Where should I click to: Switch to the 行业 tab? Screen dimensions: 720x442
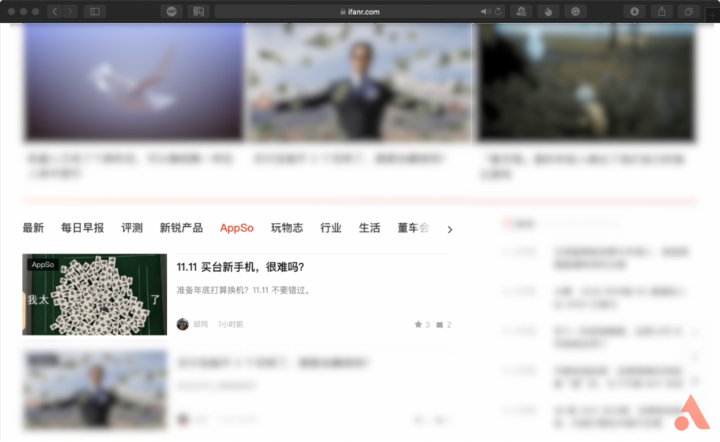[x=331, y=228]
